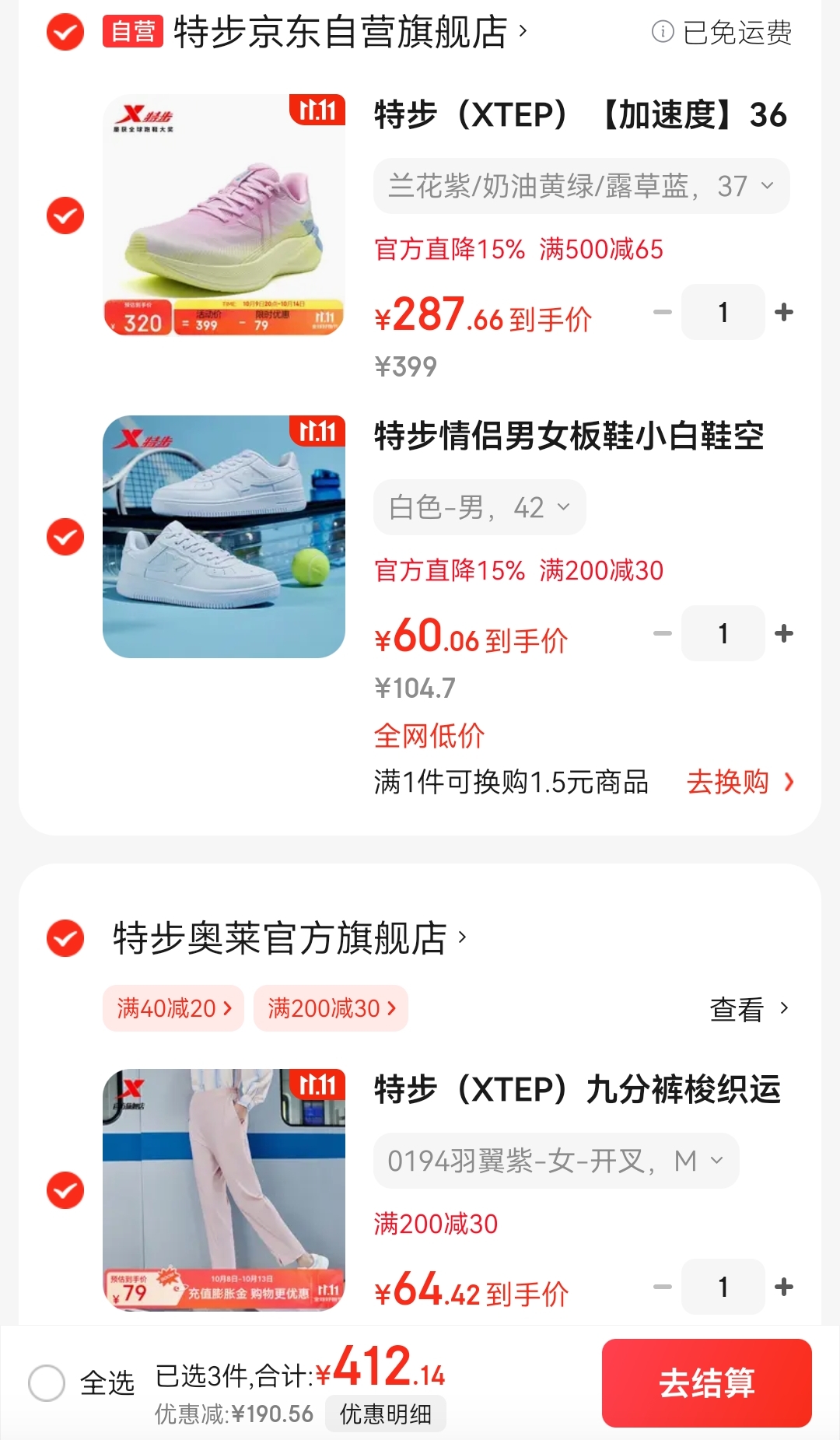Go to 去换购 add-on deal
840x1440 pixels.
point(739,782)
